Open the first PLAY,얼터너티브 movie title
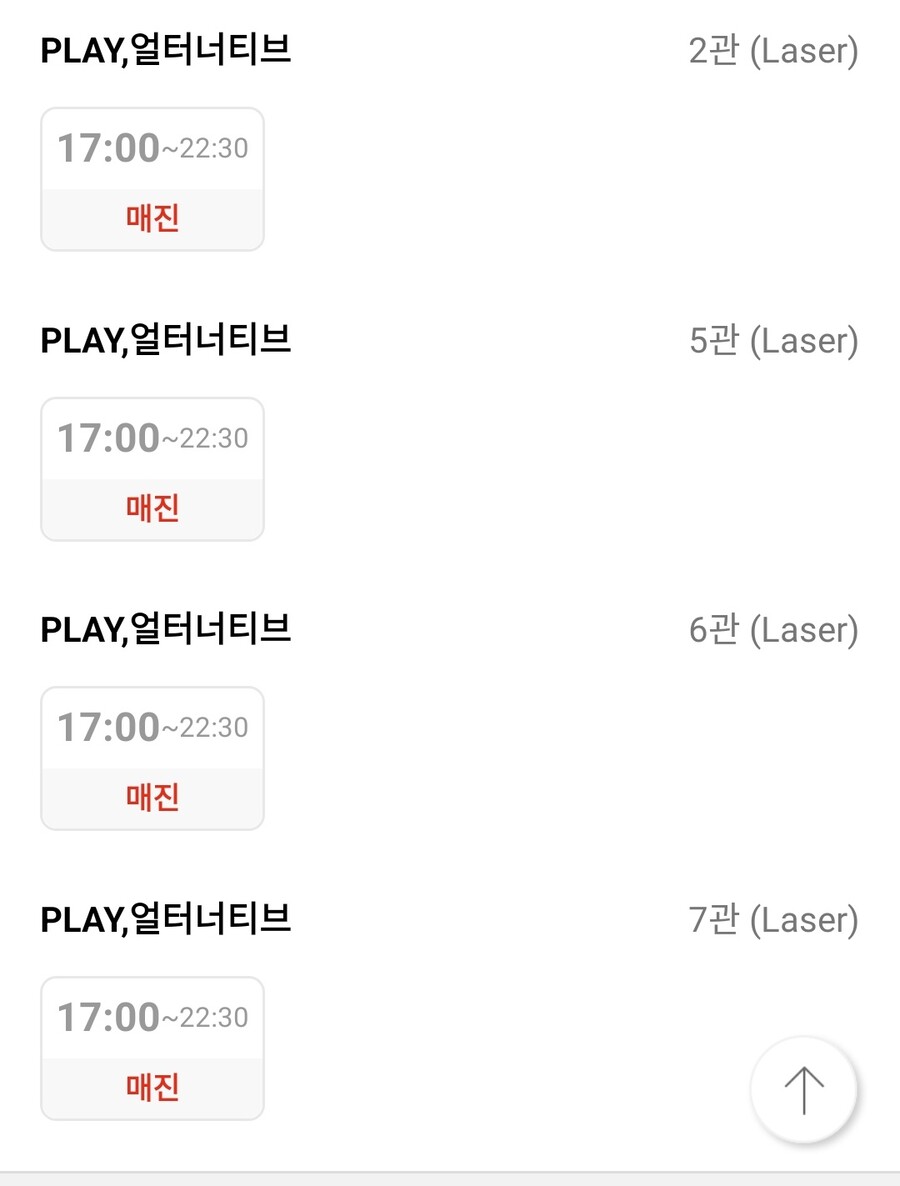This screenshot has width=900, height=1186. [x=166, y=50]
